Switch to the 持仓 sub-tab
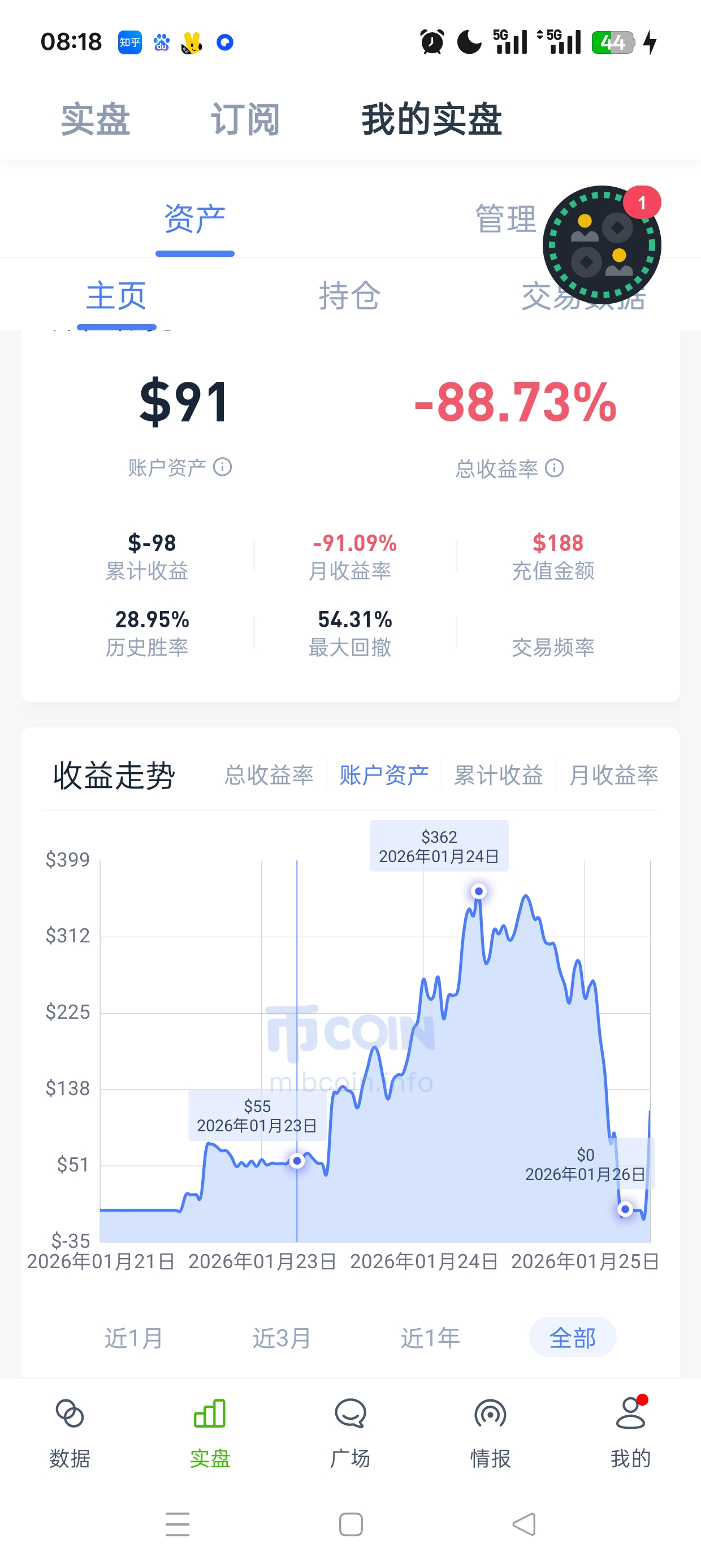701x1568 pixels. 349,296
